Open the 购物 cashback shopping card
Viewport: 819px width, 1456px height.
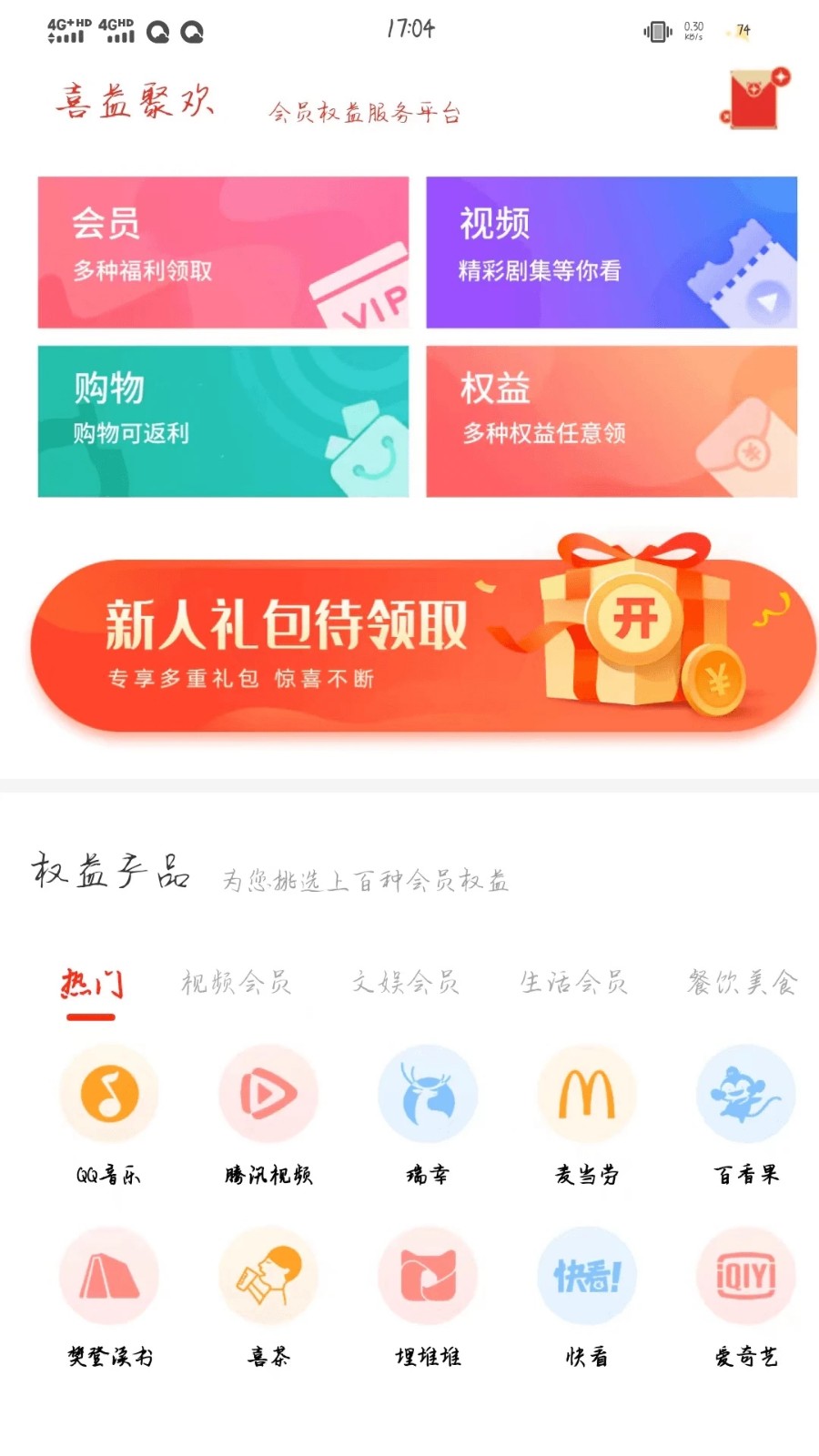[223, 420]
